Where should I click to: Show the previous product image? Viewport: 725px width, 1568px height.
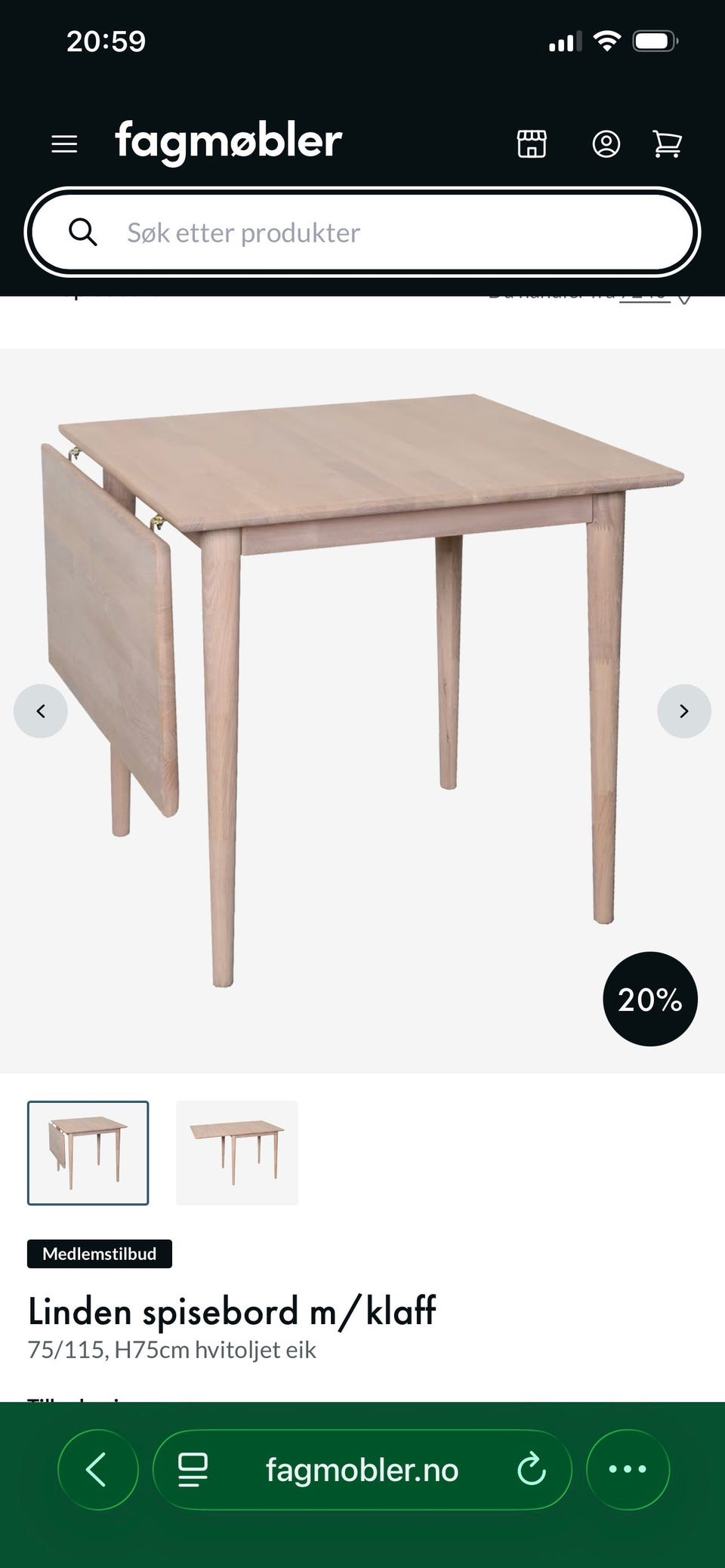pyautogui.click(x=41, y=710)
